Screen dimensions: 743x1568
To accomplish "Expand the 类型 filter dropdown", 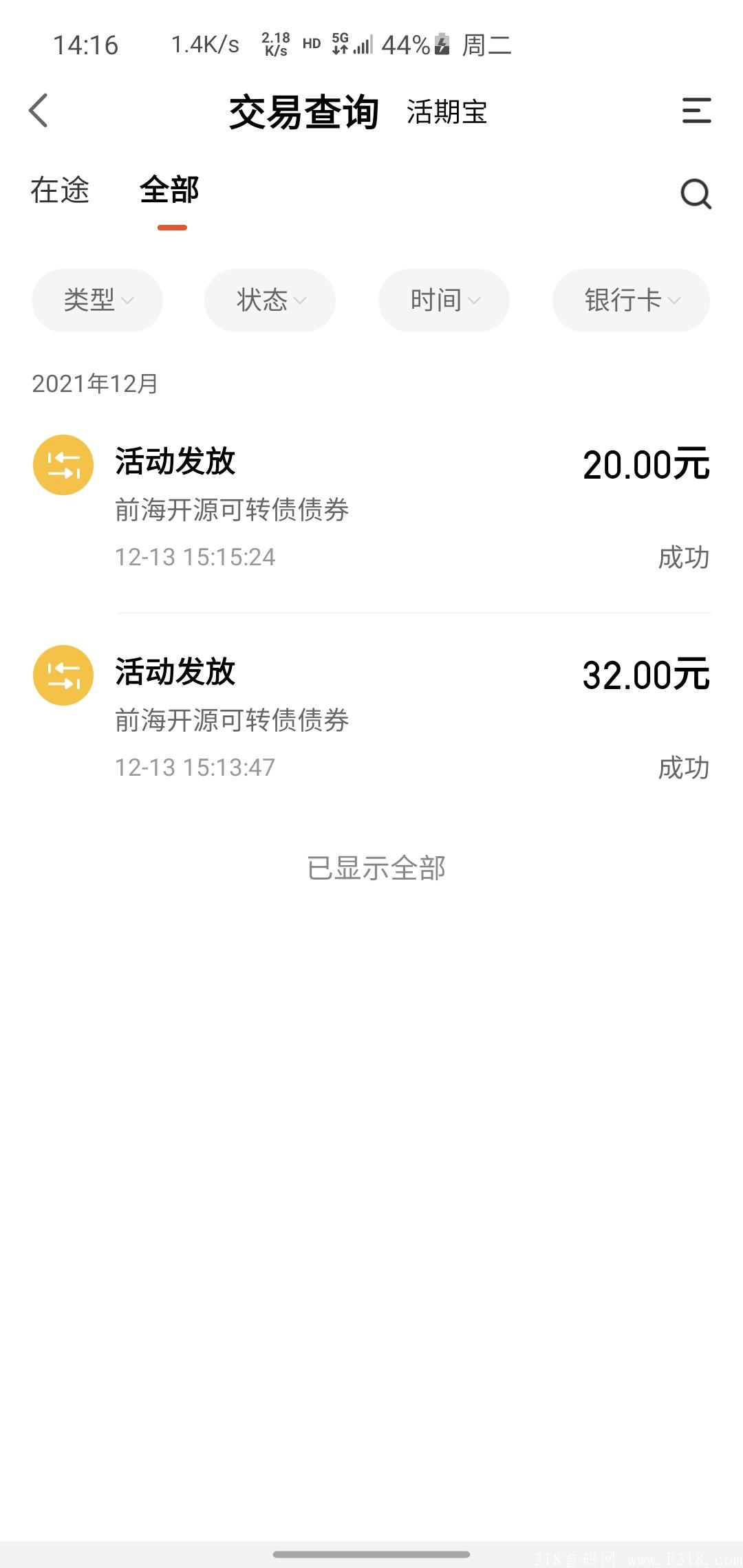I will [97, 301].
